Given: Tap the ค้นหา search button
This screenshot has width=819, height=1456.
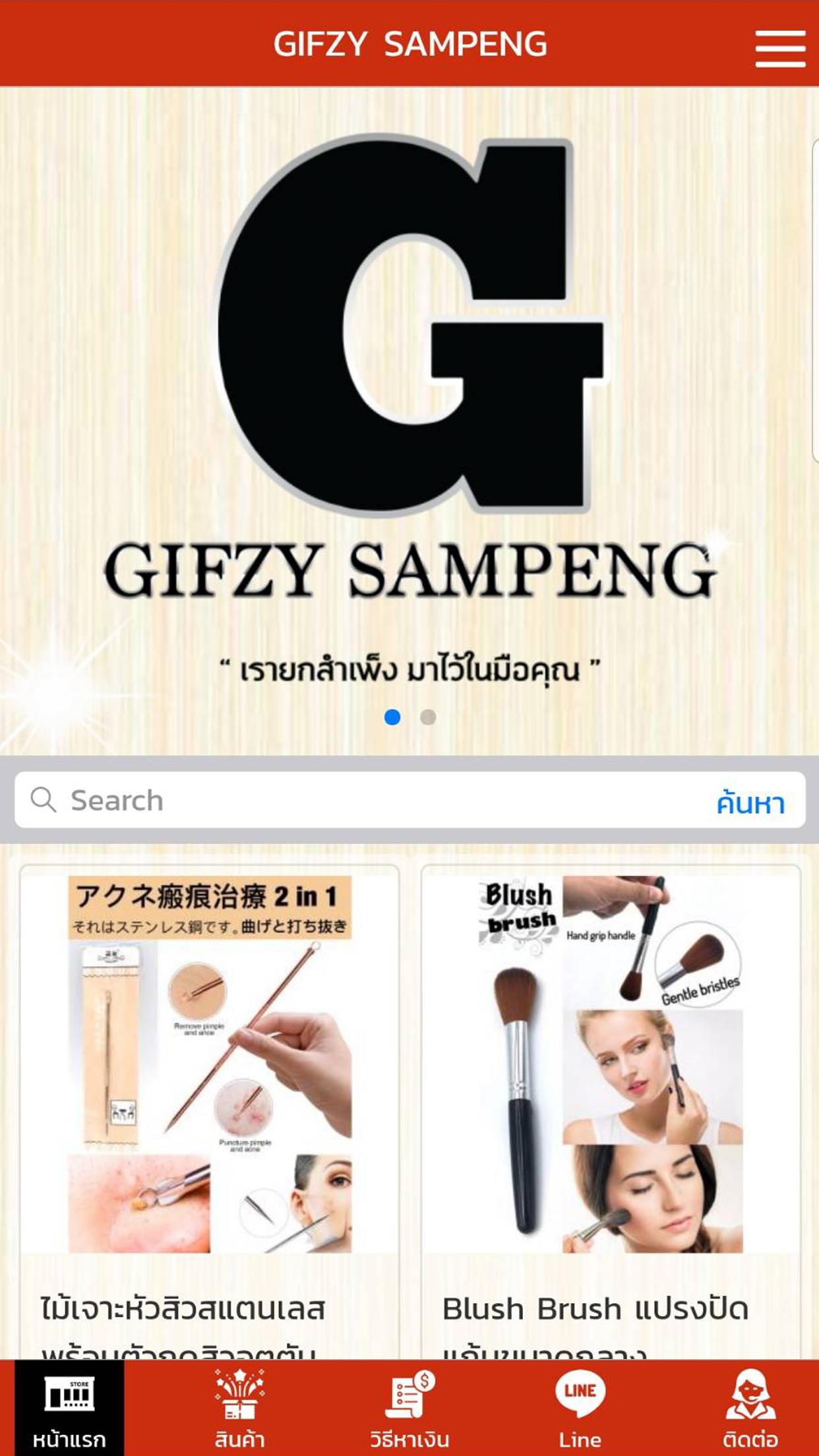Looking at the screenshot, I should (x=750, y=803).
